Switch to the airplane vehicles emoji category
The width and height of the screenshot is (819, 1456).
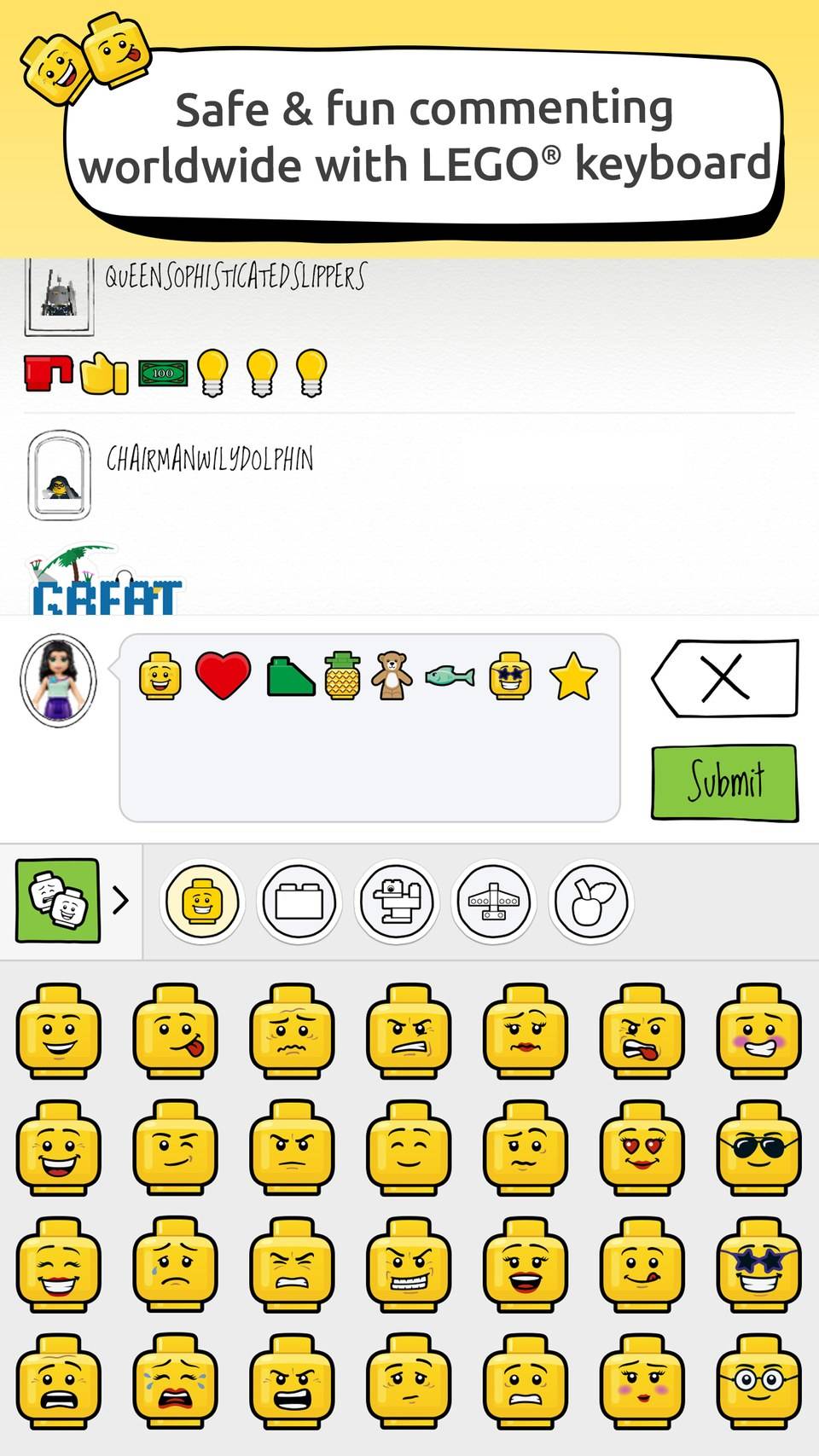click(494, 902)
